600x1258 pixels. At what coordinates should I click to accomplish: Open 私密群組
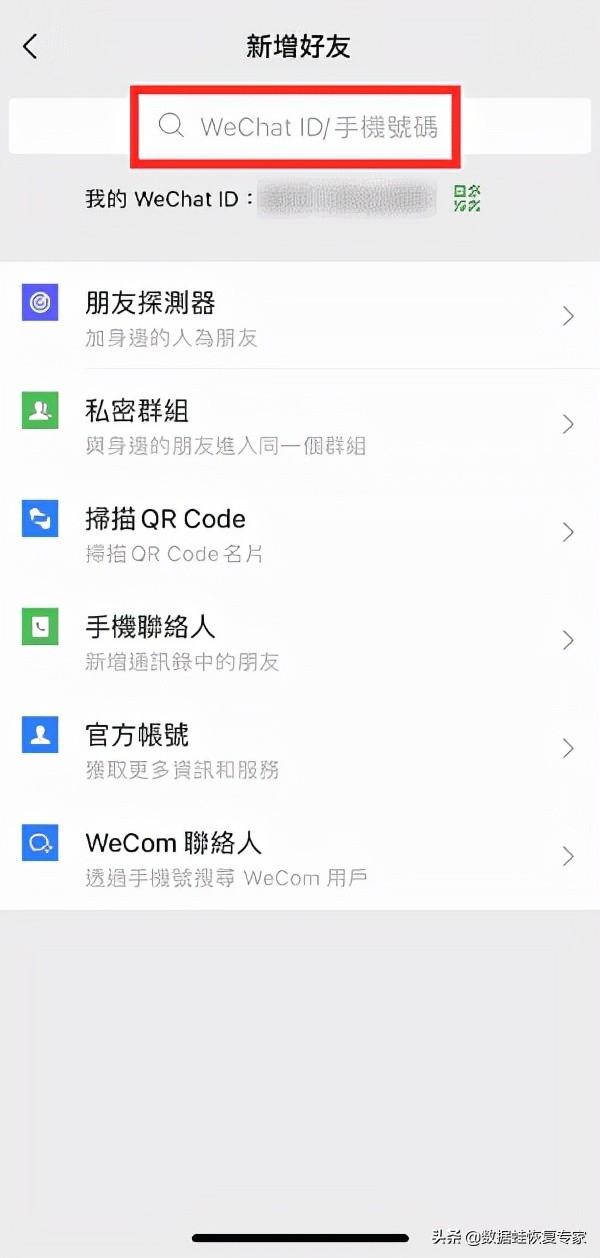pos(300,424)
